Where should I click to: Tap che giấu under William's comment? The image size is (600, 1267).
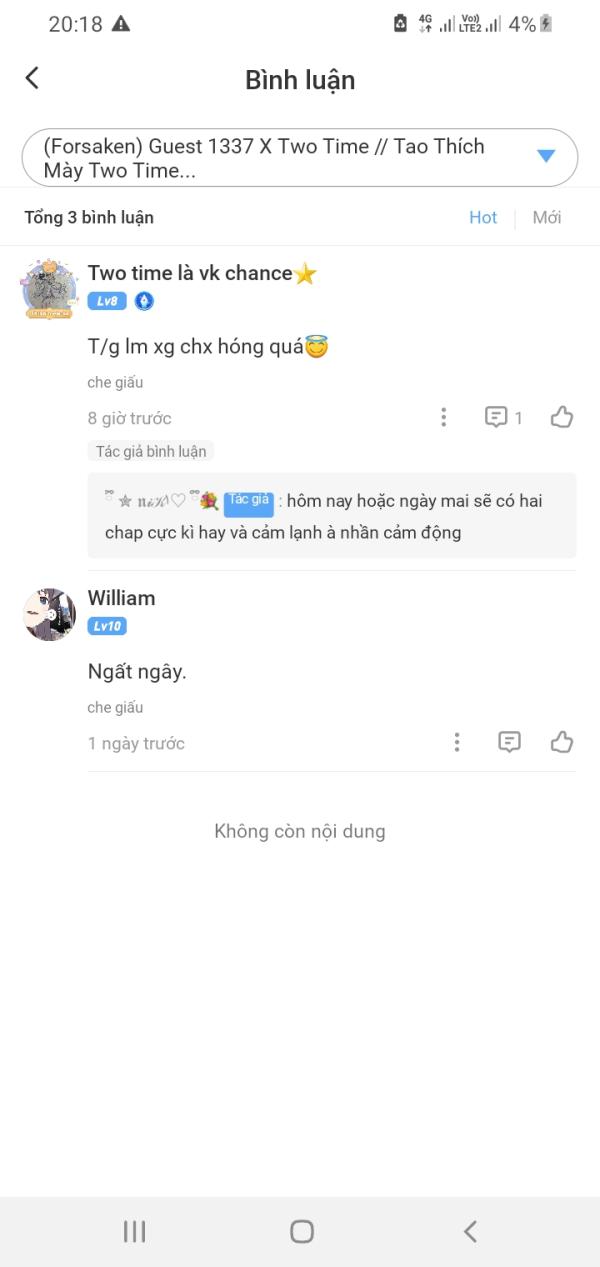click(x=115, y=707)
